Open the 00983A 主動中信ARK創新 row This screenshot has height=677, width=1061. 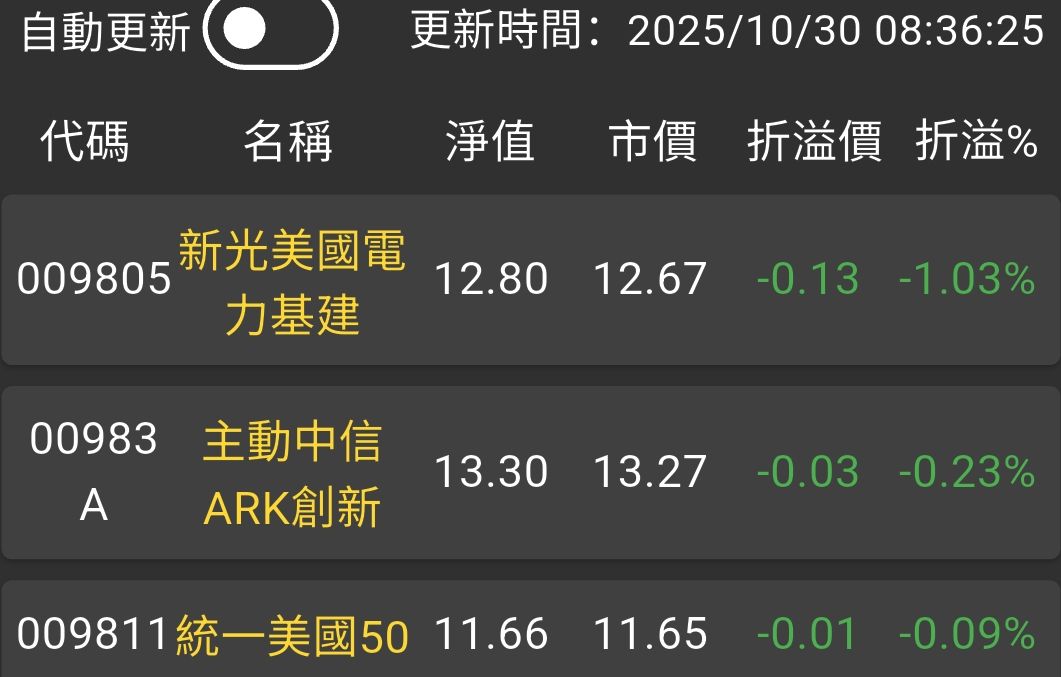(530, 472)
